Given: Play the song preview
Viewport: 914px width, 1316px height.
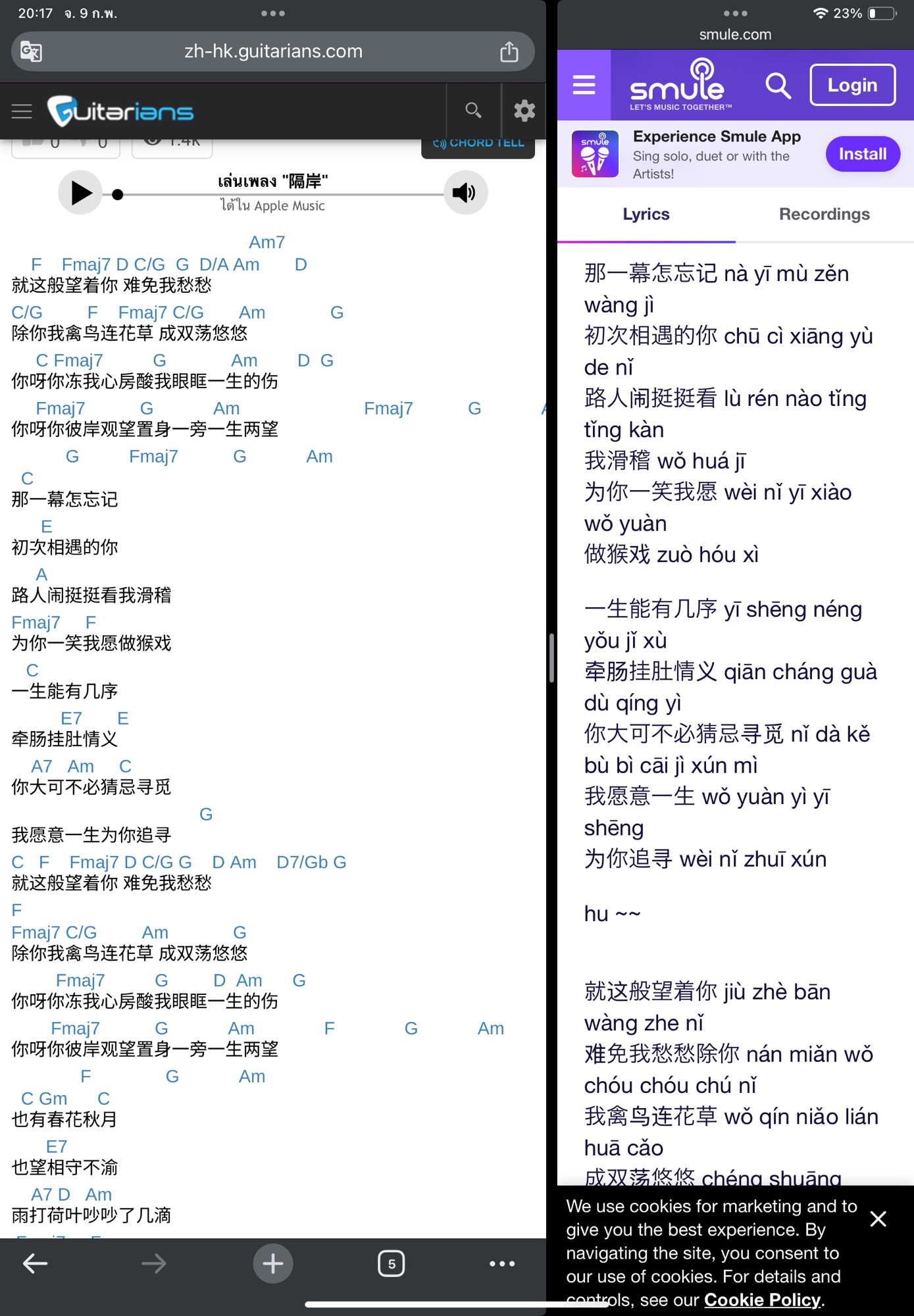Looking at the screenshot, I should (80, 193).
